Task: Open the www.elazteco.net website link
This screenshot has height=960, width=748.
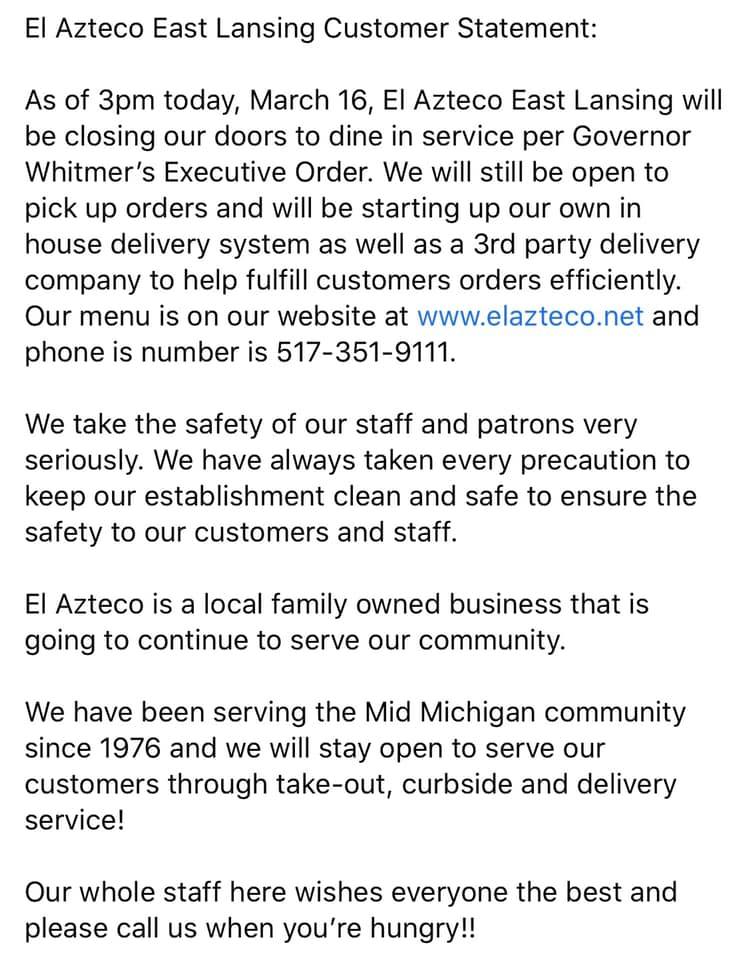Action: 530,317
